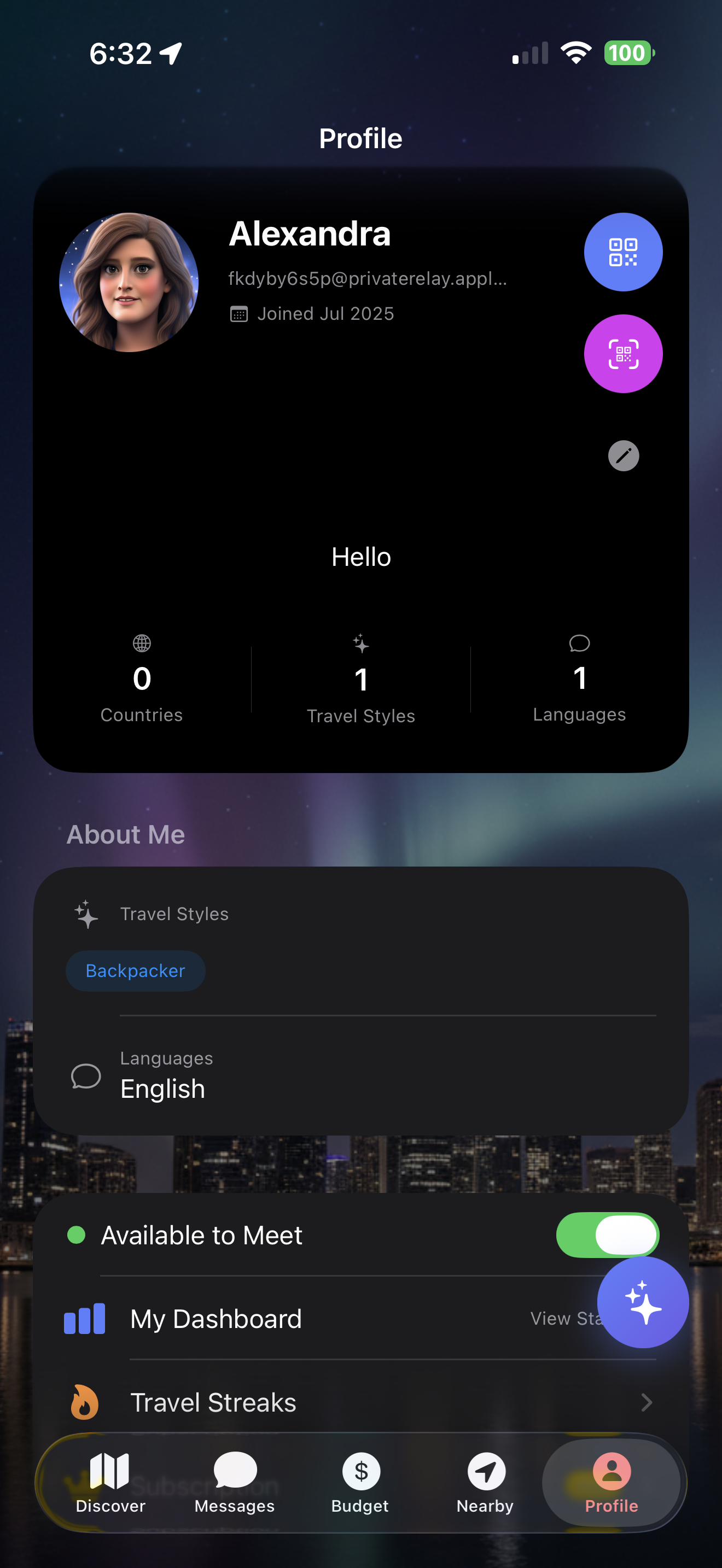Open the QR code scanner
This screenshot has height=1568, width=722.
pos(623,354)
